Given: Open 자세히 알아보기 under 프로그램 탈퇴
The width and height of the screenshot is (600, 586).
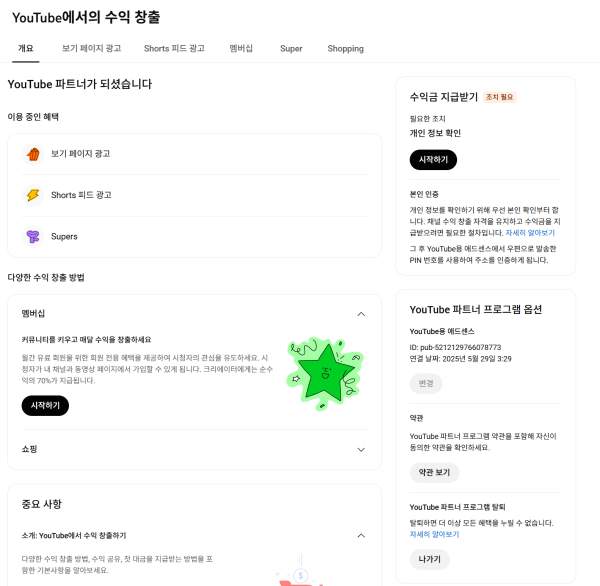Looking at the screenshot, I should click(434, 535).
